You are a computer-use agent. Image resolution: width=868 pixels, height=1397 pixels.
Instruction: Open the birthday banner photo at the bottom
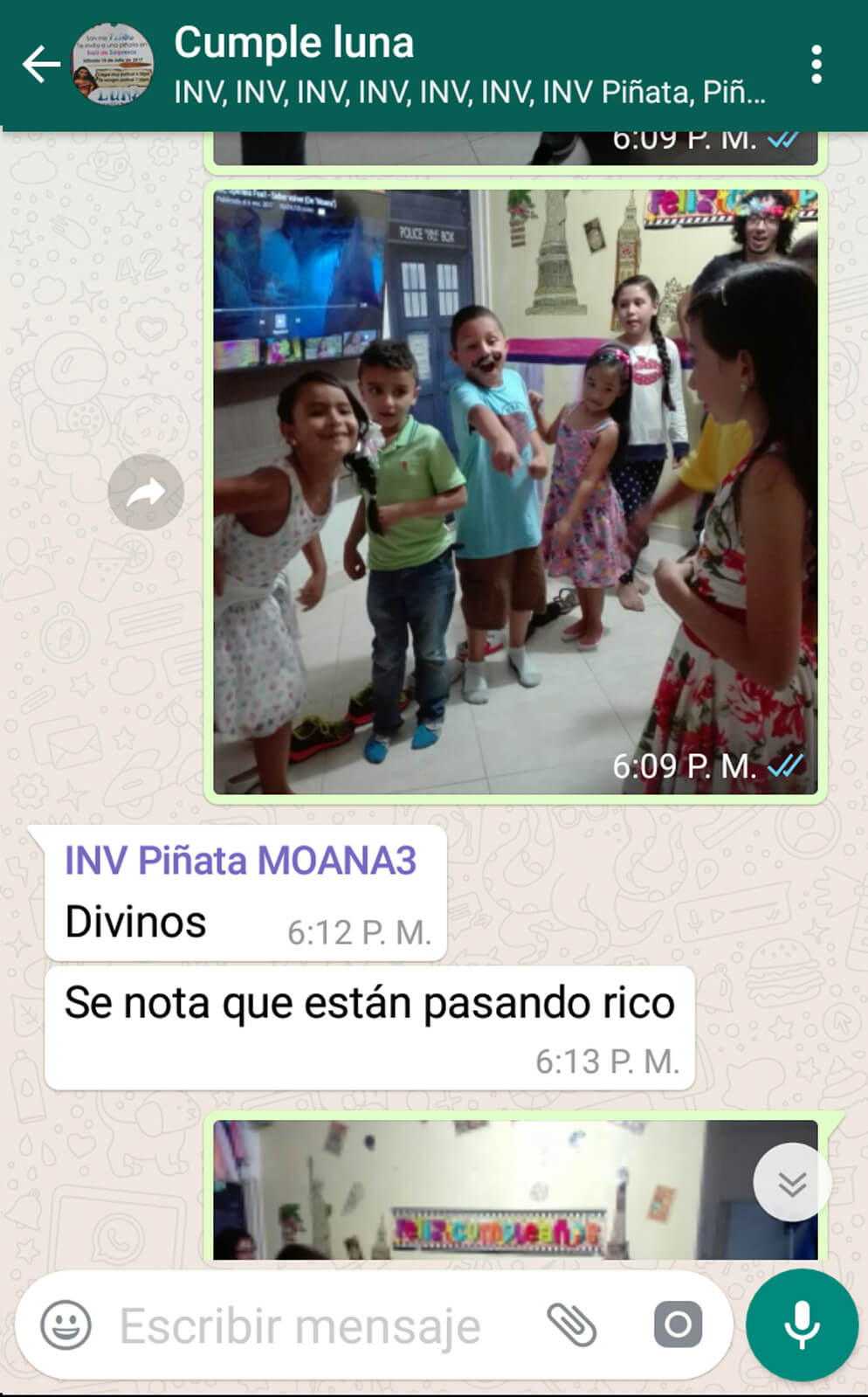click(x=515, y=1190)
